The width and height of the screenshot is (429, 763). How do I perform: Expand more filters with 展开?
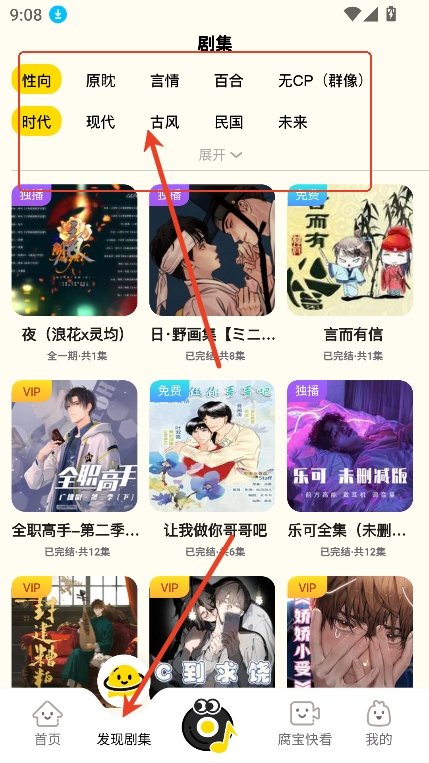click(x=220, y=155)
